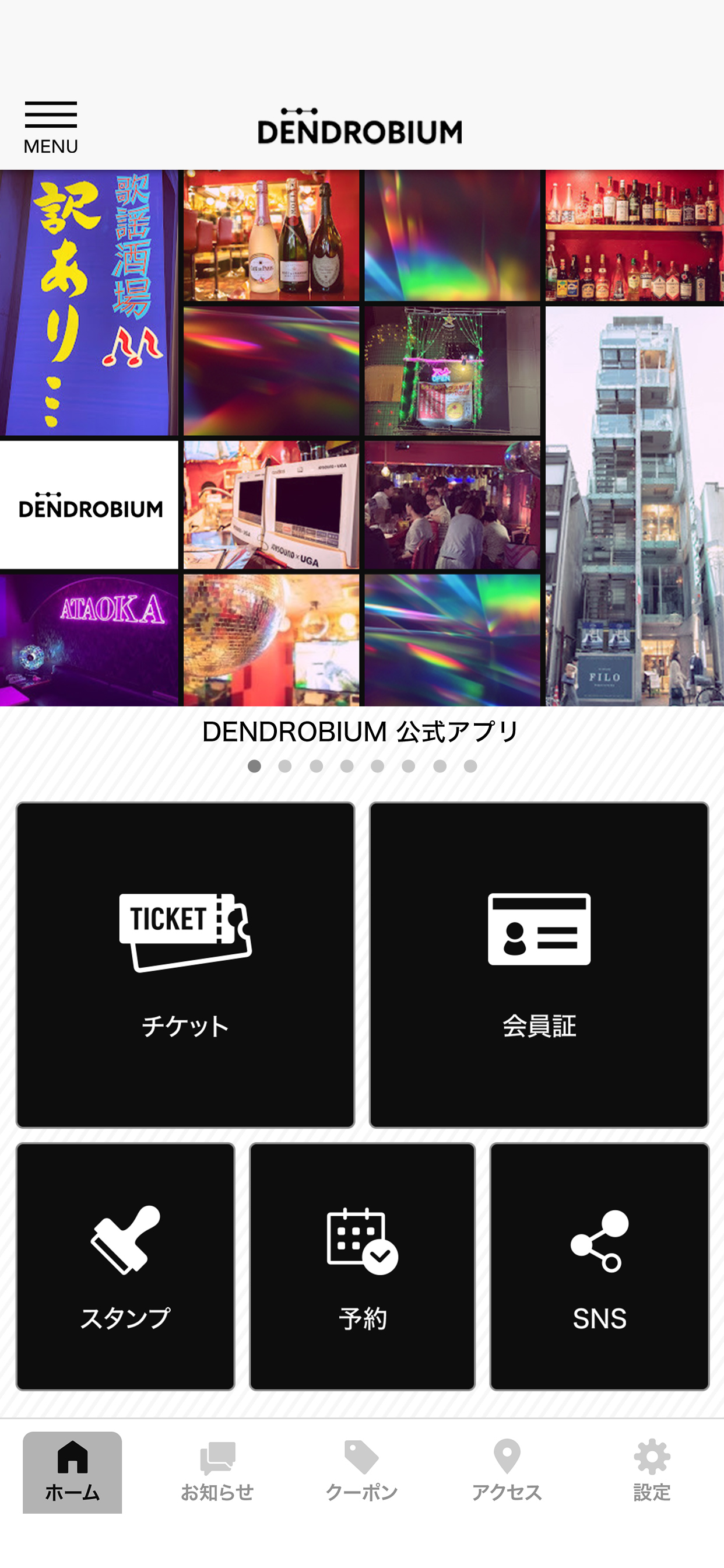Open the スタンプ stamp tile
The image size is (724, 1568).
[x=125, y=1266]
